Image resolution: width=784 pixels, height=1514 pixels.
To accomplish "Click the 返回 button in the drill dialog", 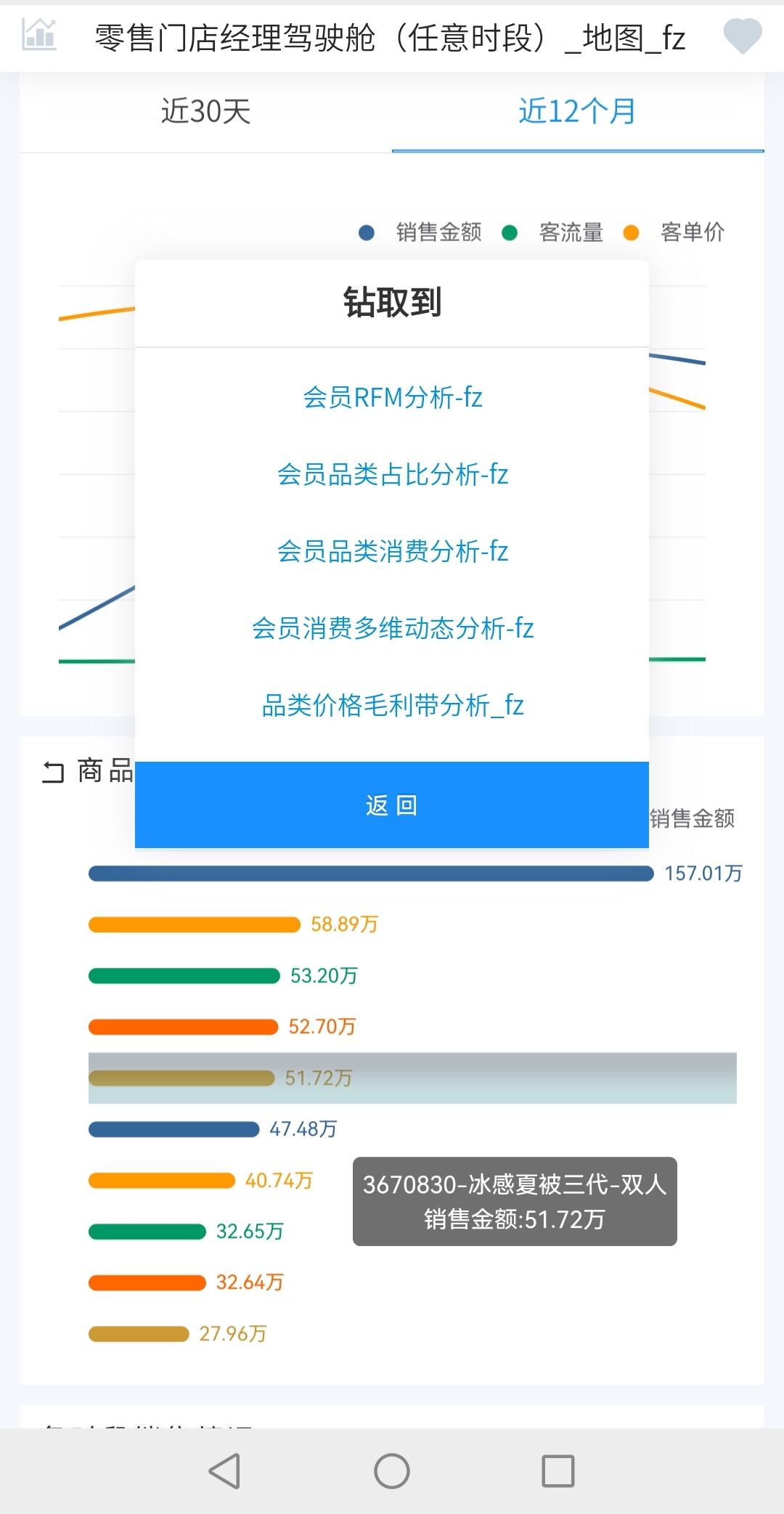I will pyautogui.click(x=391, y=805).
